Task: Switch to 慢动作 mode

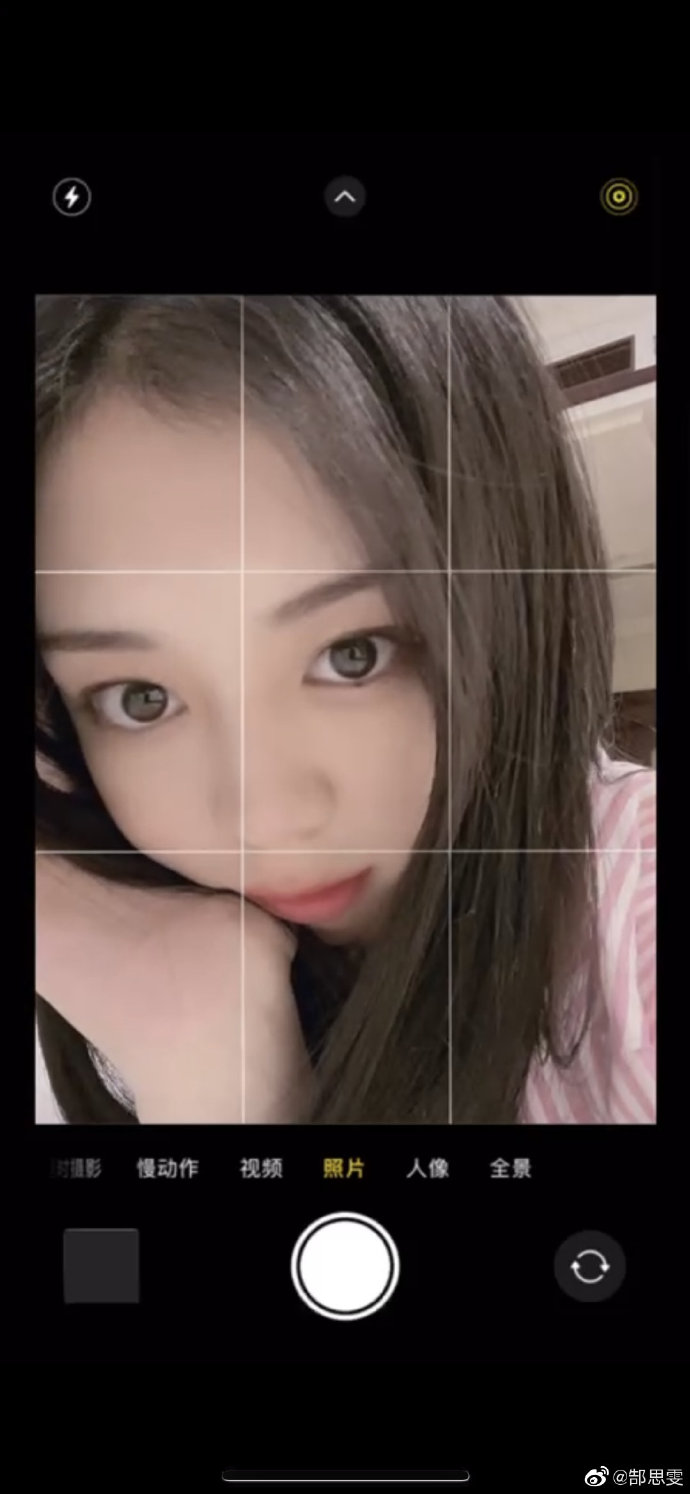Action: click(x=168, y=1168)
